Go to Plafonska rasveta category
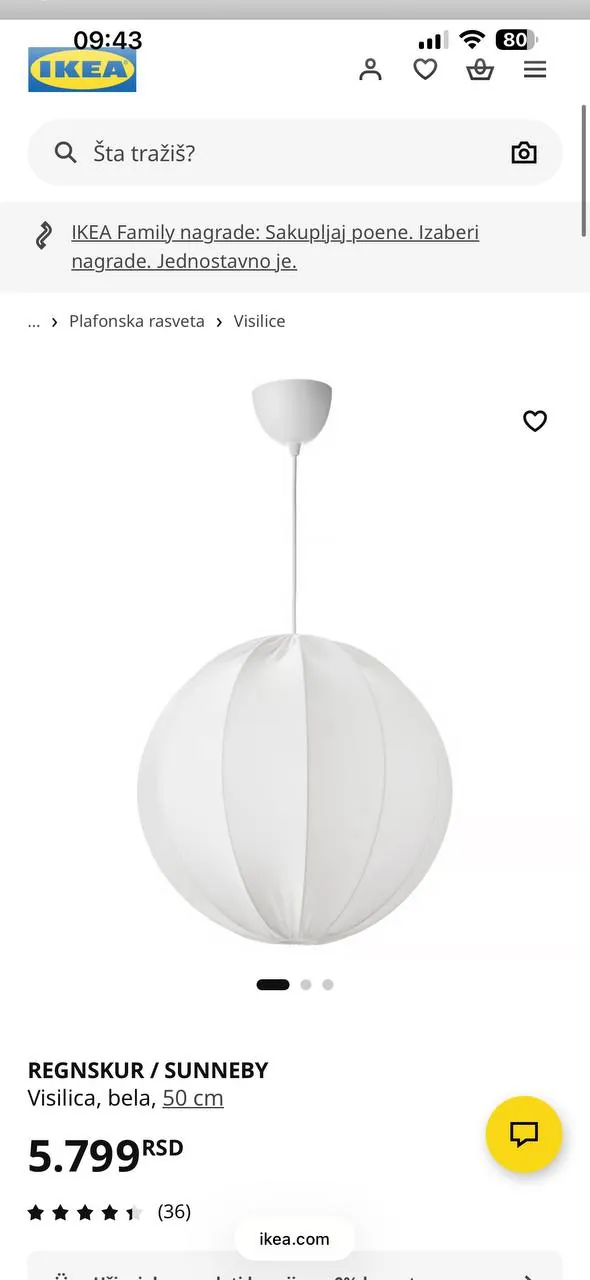590x1280 pixels. coord(137,321)
